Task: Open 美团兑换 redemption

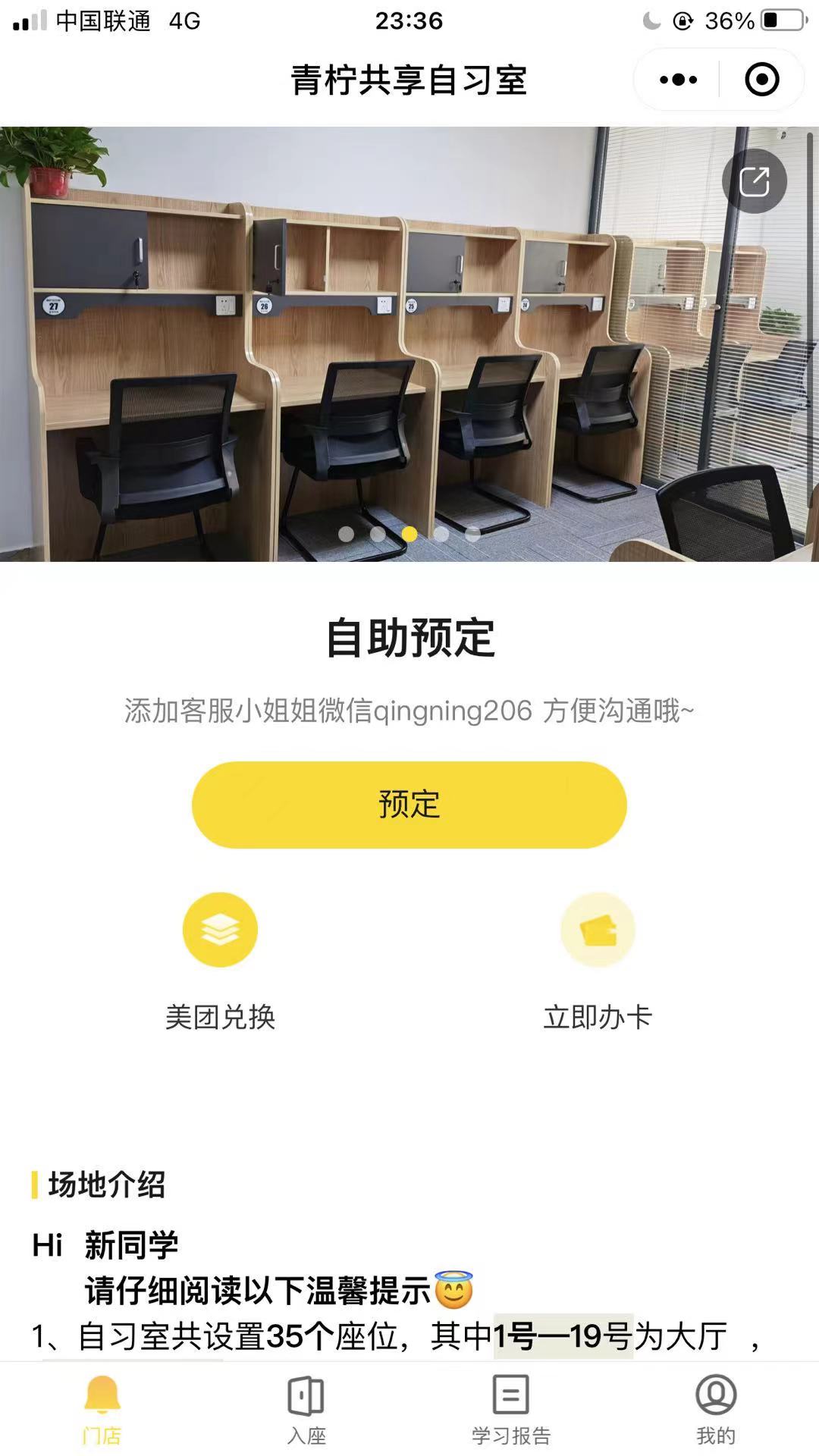Action: pos(220,930)
